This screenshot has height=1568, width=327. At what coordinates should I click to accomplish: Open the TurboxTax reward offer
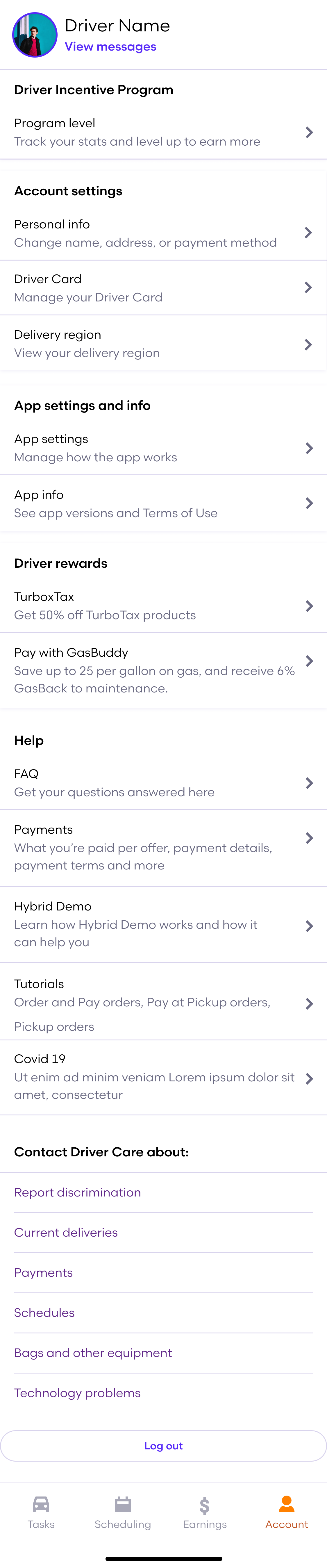coord(163,606)
